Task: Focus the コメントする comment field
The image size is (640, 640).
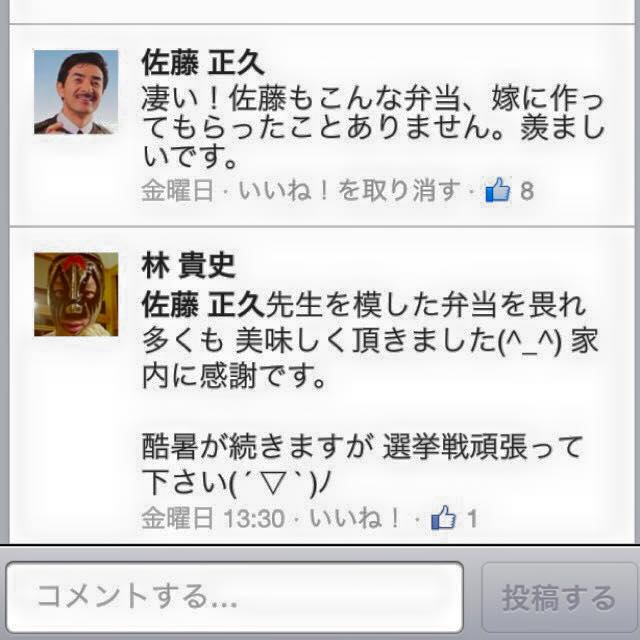Action: pos(235,597)
